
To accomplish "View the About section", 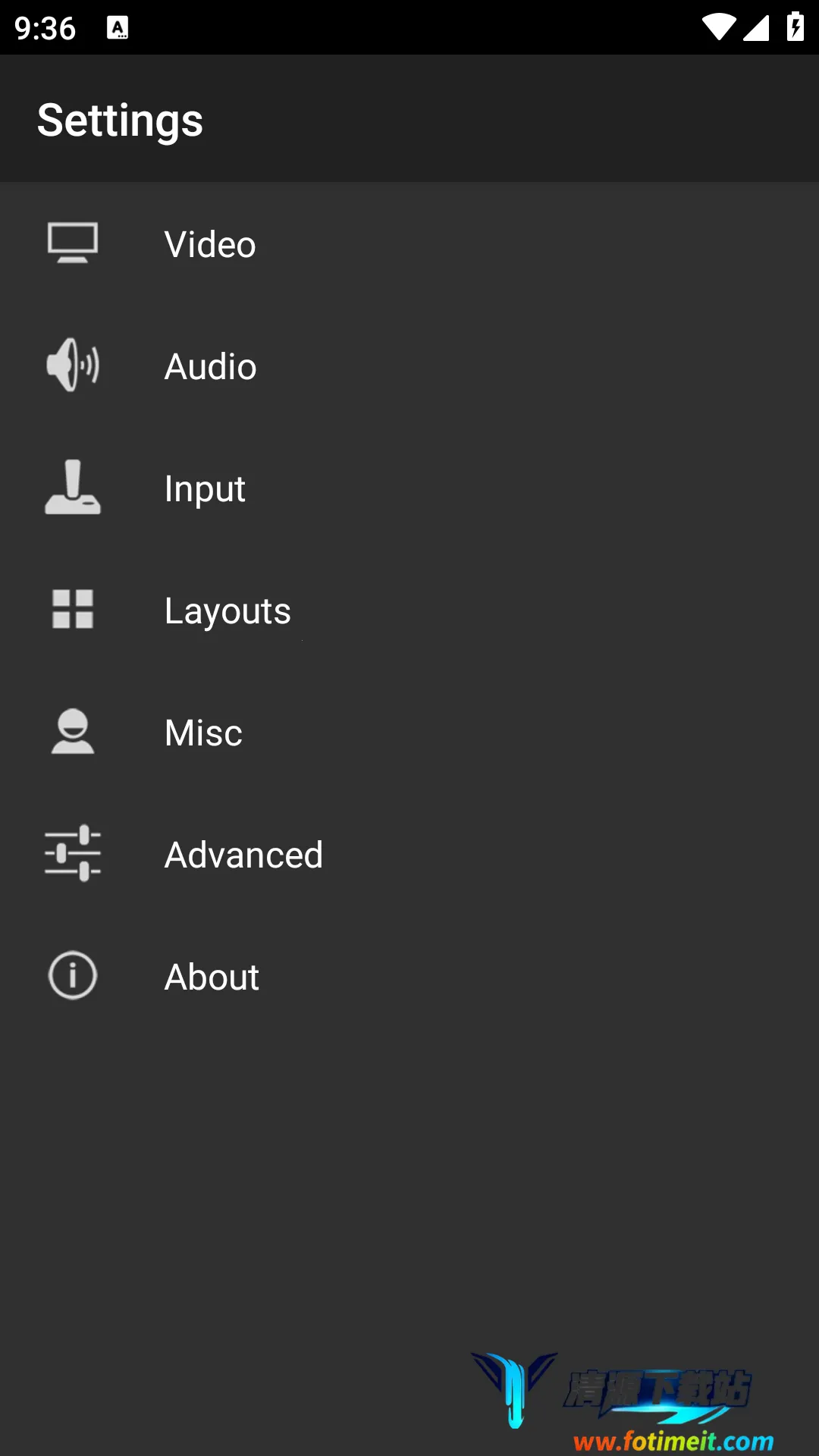I will (x=212, y=977).
